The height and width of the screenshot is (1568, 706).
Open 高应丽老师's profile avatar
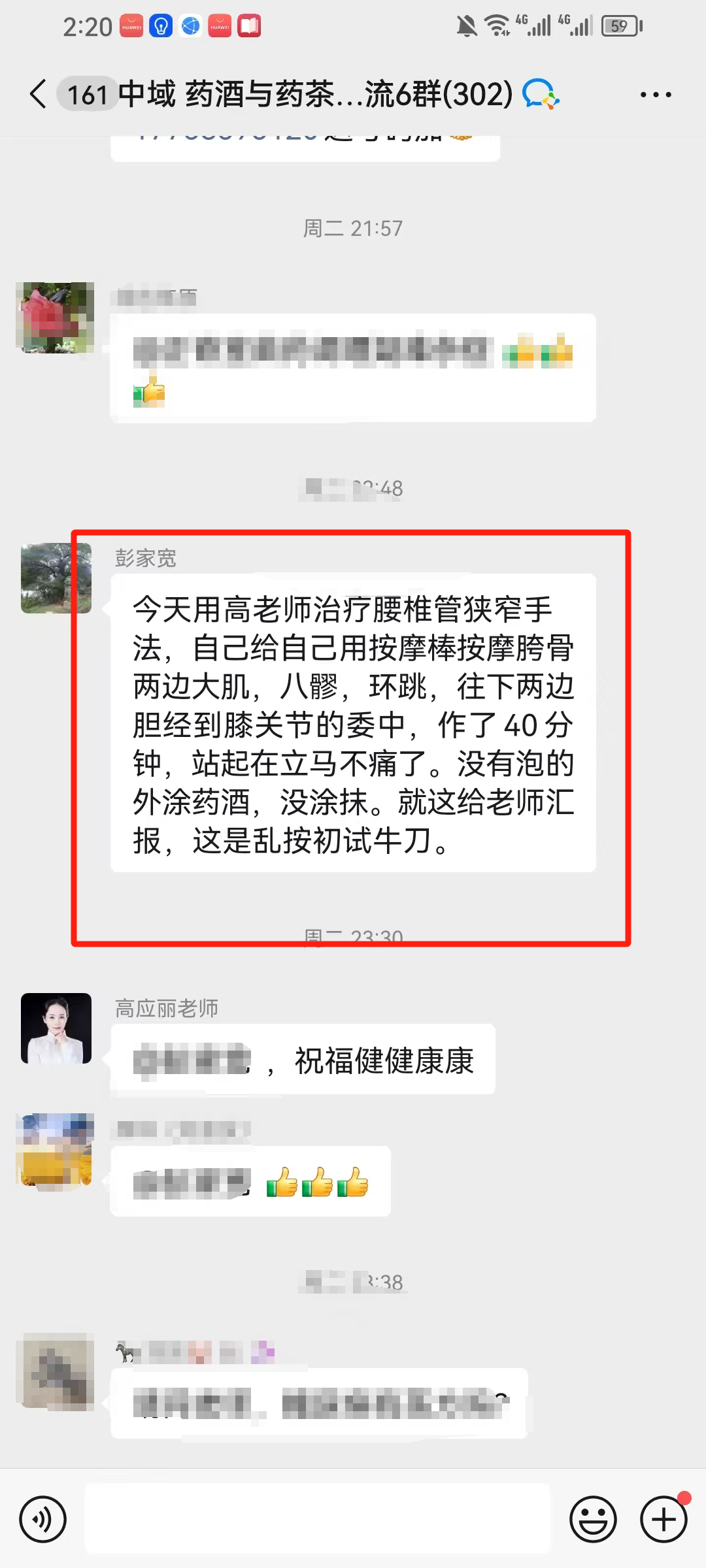pos(56,1028)
